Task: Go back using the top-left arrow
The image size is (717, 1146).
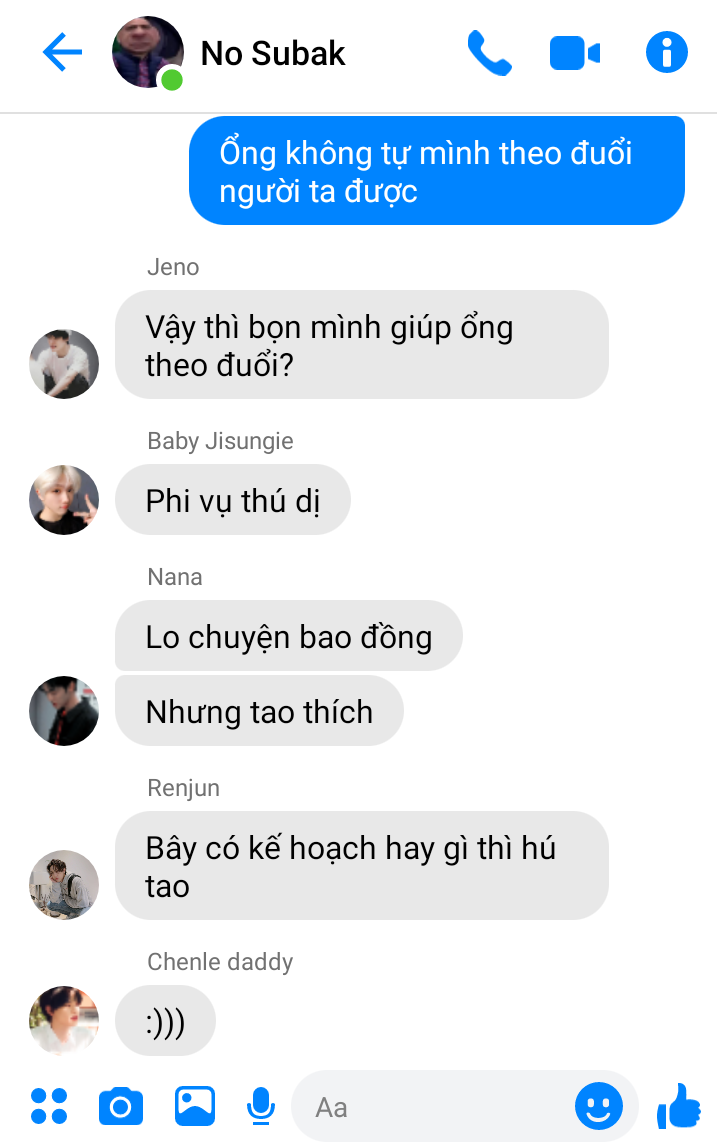Action: coord(62,52)
